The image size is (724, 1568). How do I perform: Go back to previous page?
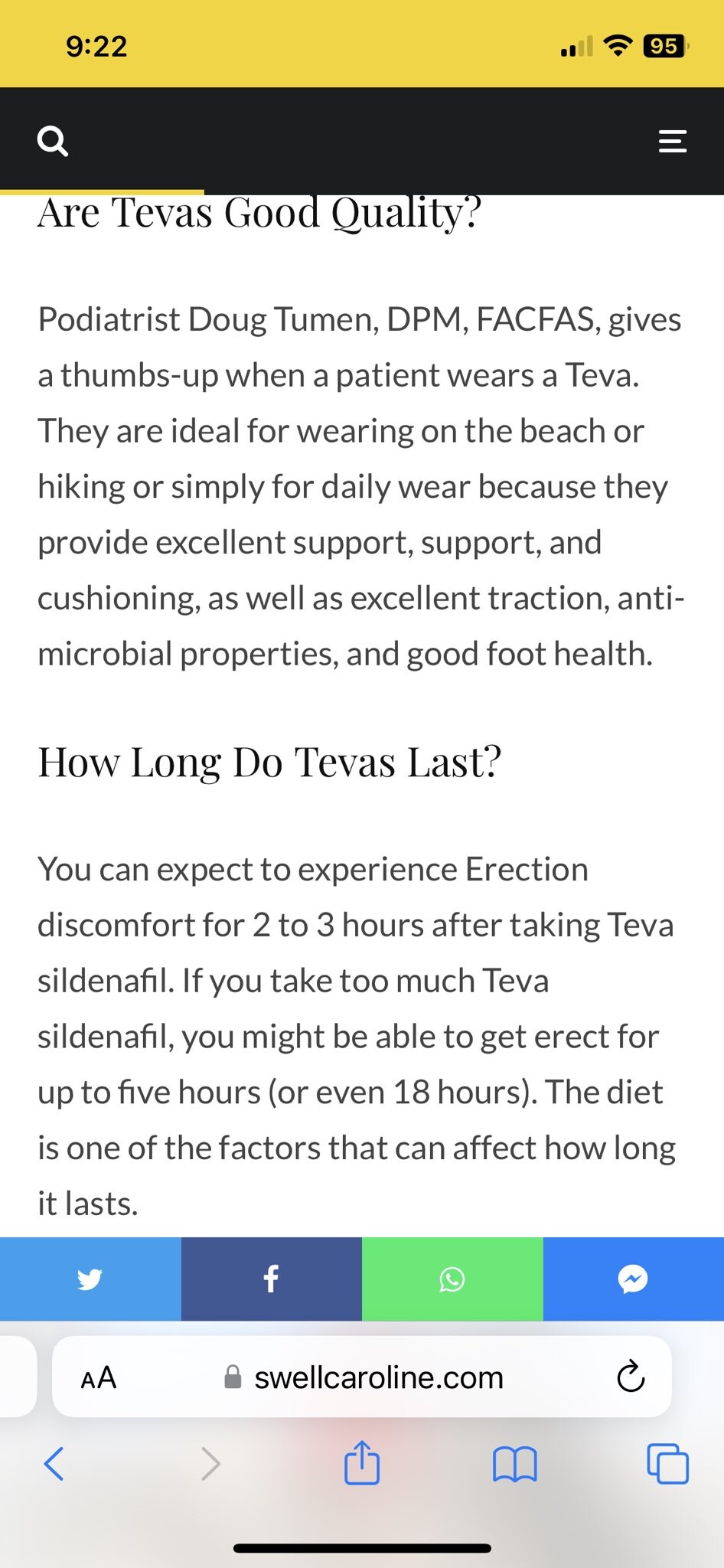coord(54,1463)
